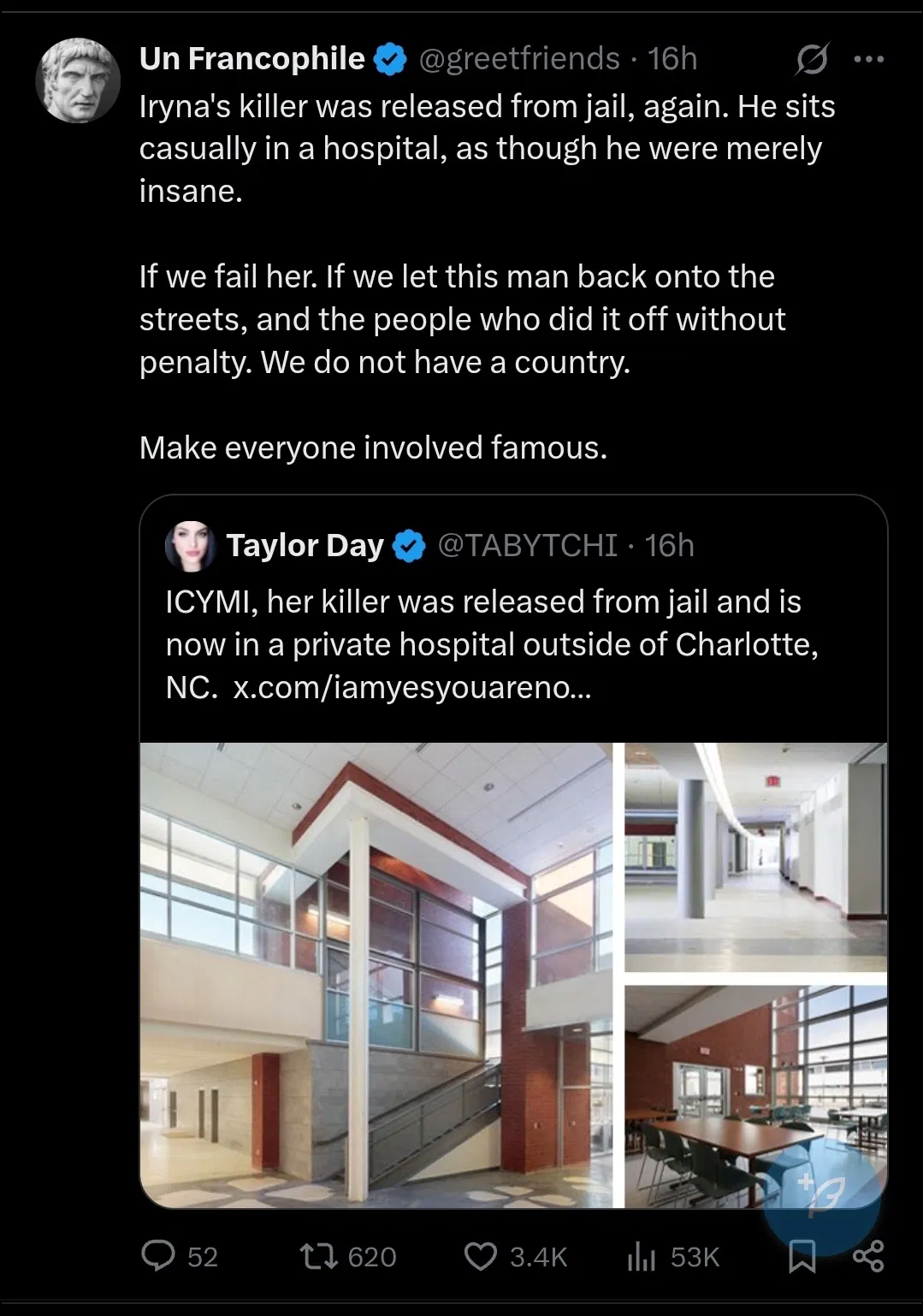923x1316 pixels.
Task: Open the Grok icon on this post
Action: [x=811, y=59]
